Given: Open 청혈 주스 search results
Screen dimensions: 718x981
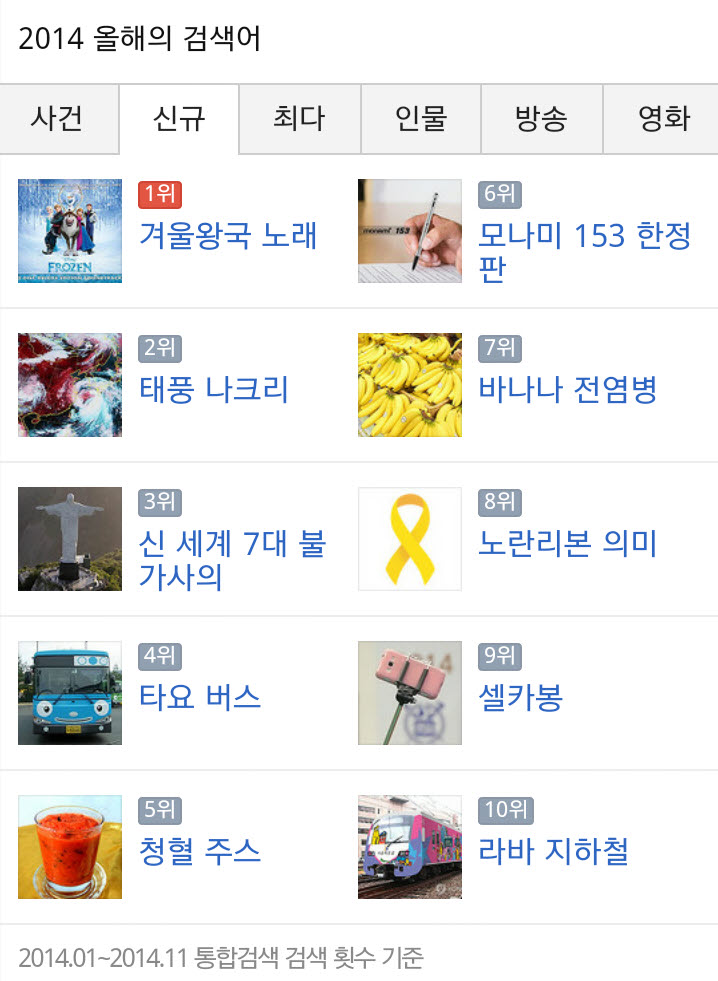Looking at the screenshot, I should 200,851.
